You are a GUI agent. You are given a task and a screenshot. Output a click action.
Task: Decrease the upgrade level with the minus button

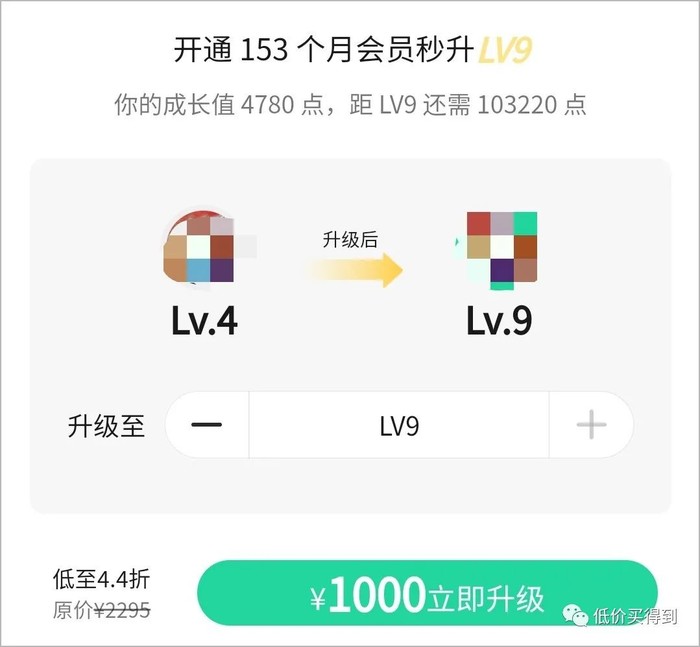pyautogui.click(x=207, y=425)
